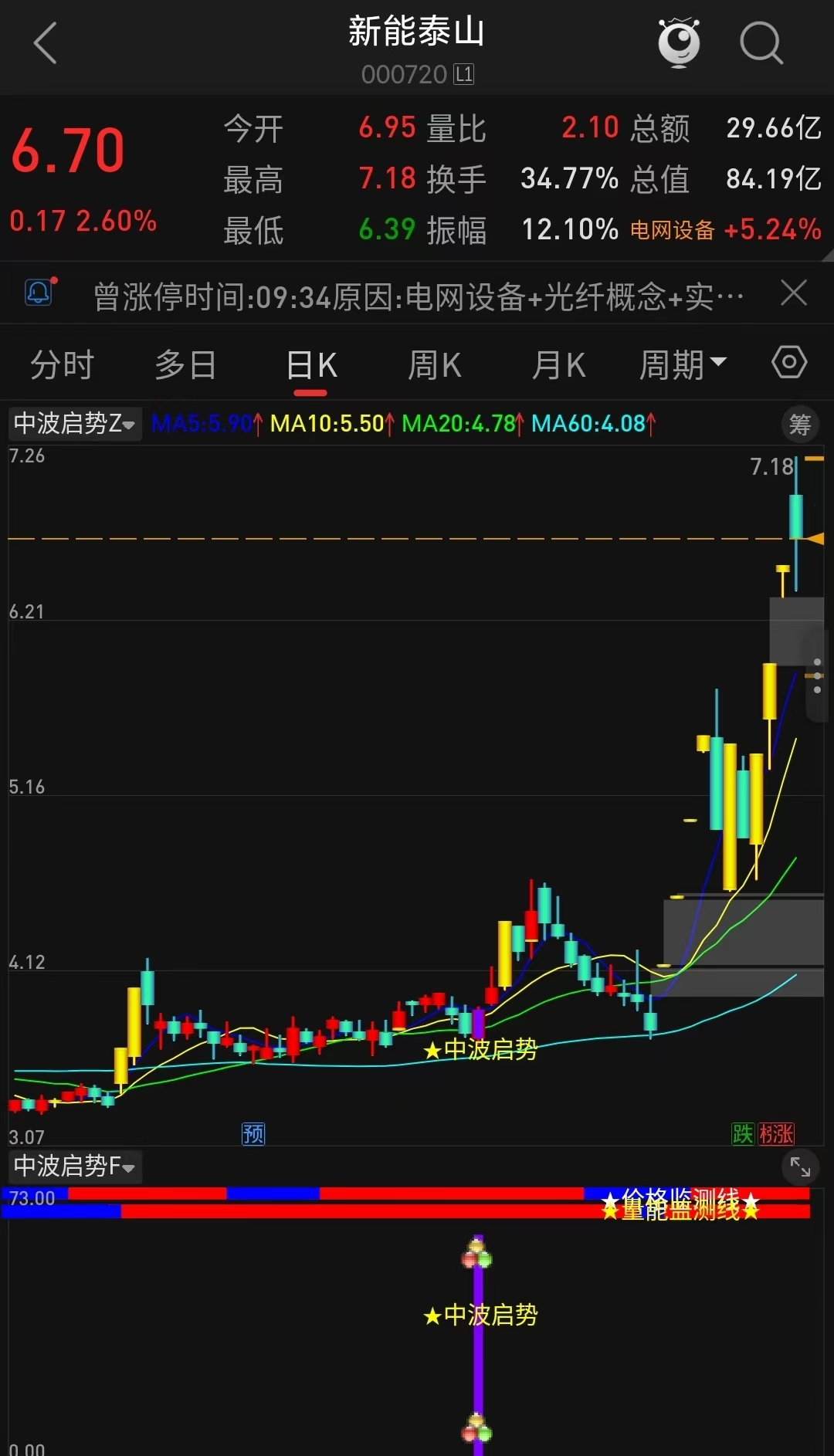The height and width of the screenshot is (1456, 834).
Task: Expand the sub-chart to fullscreen
Action: coord(800,1168)
